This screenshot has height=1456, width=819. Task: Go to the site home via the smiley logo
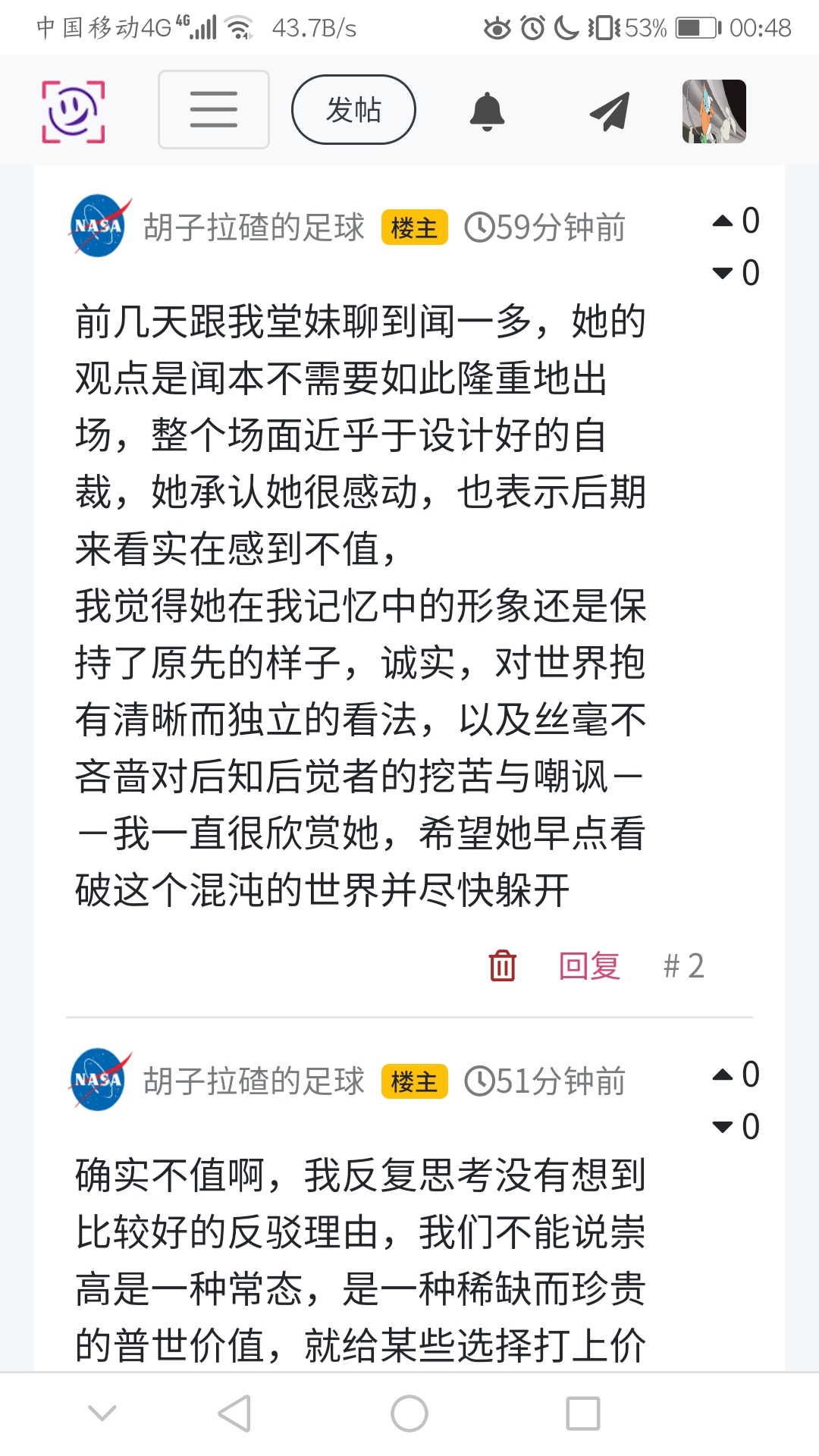pos(73,111)
